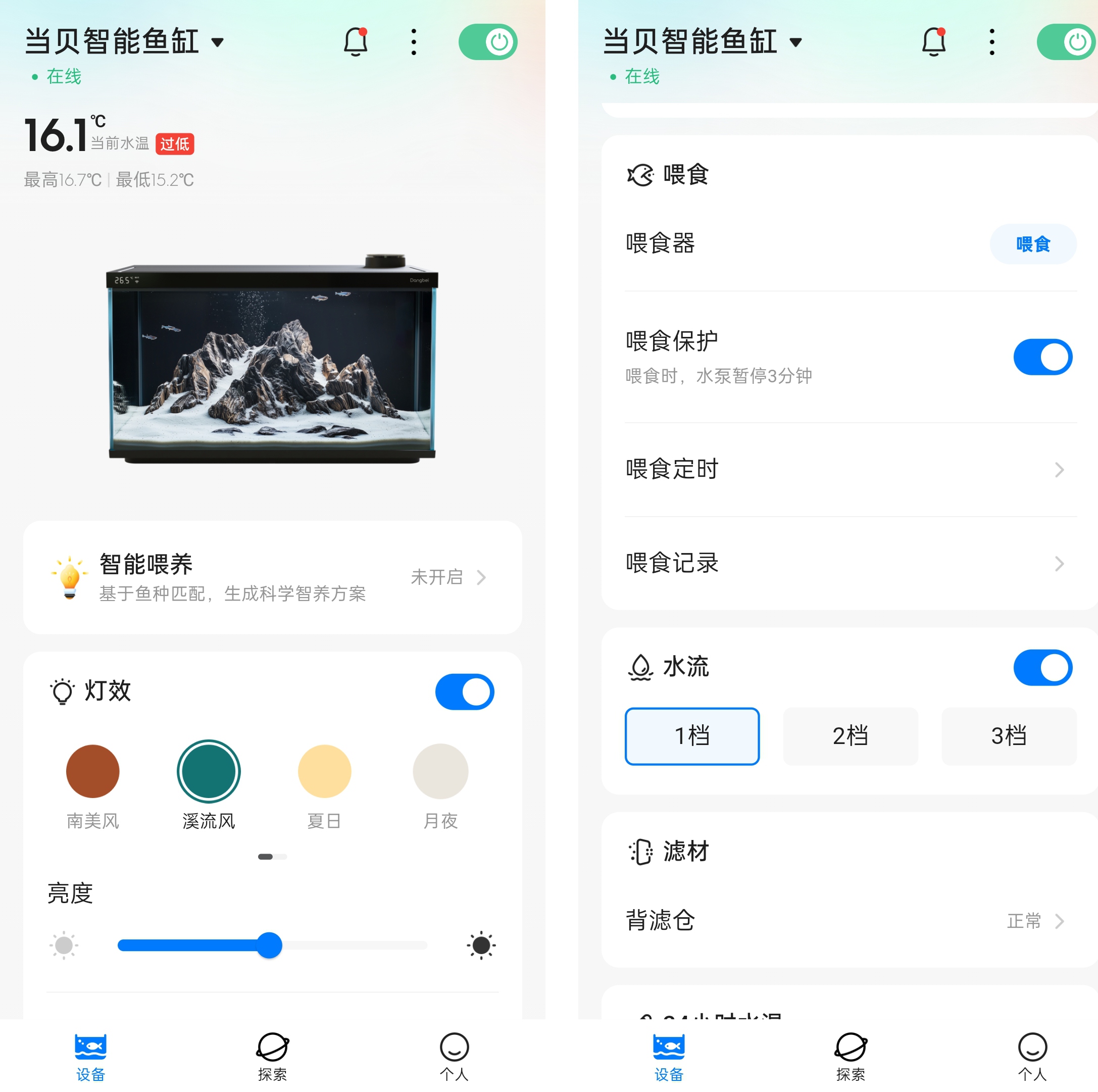The height and width of the screenshot is (1092, 1098).
Task: Toggle the 灯效 light effect switch
Action: coord(464,691)
